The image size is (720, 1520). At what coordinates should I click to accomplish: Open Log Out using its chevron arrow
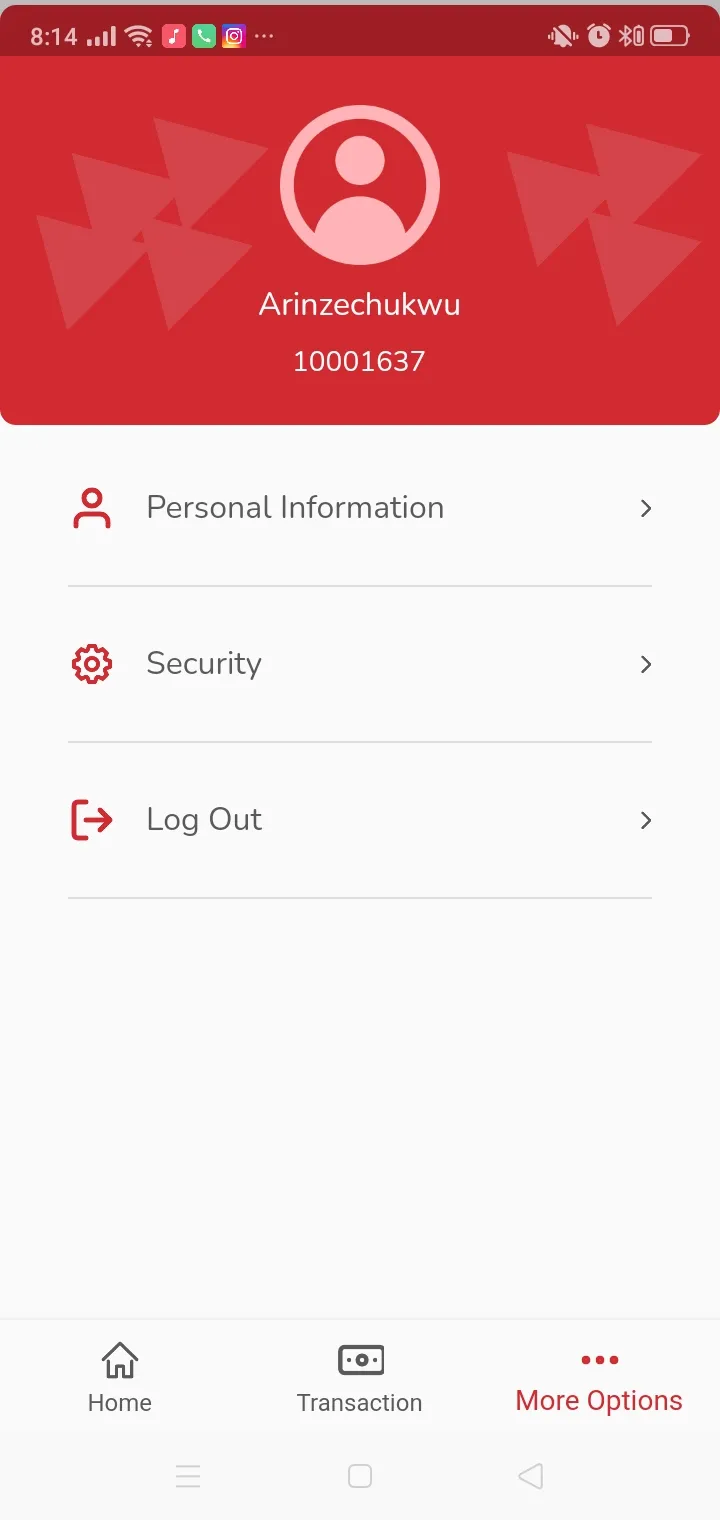click(646, 820)
